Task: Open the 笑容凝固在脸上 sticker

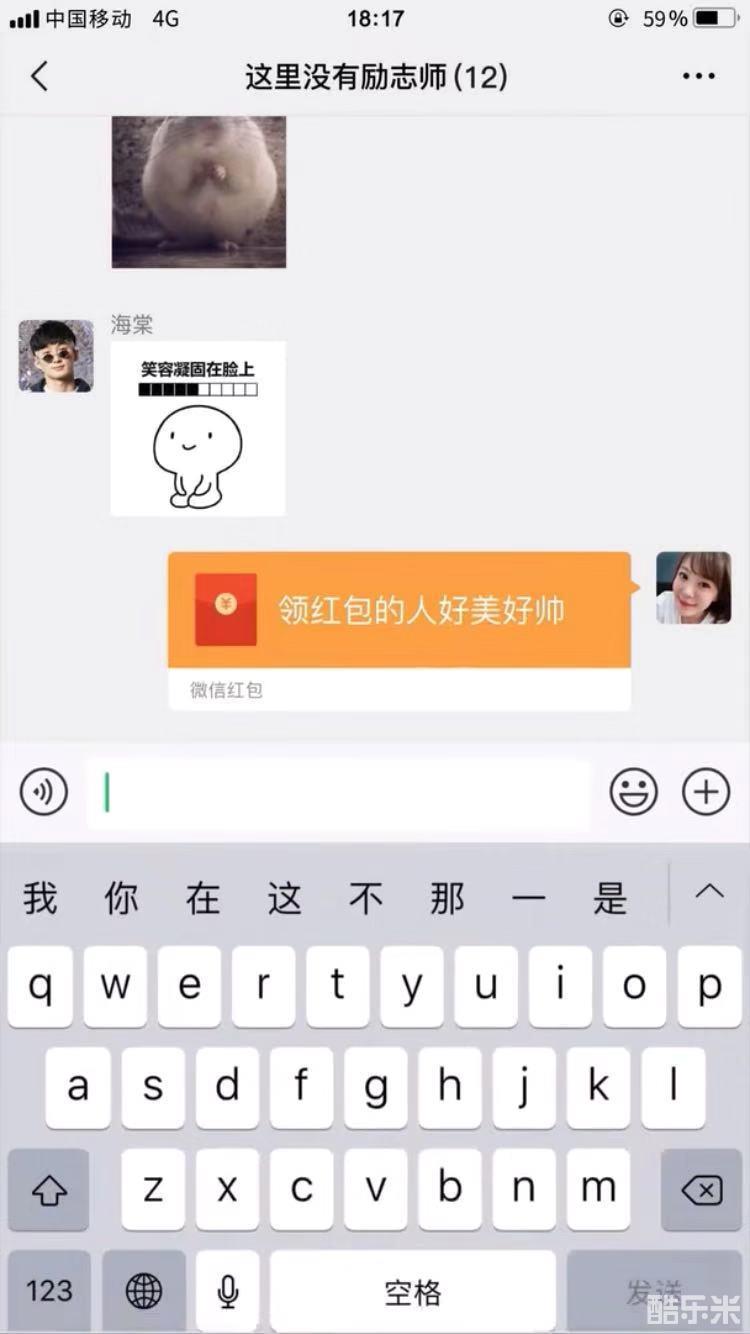Action: click(198, 428)
